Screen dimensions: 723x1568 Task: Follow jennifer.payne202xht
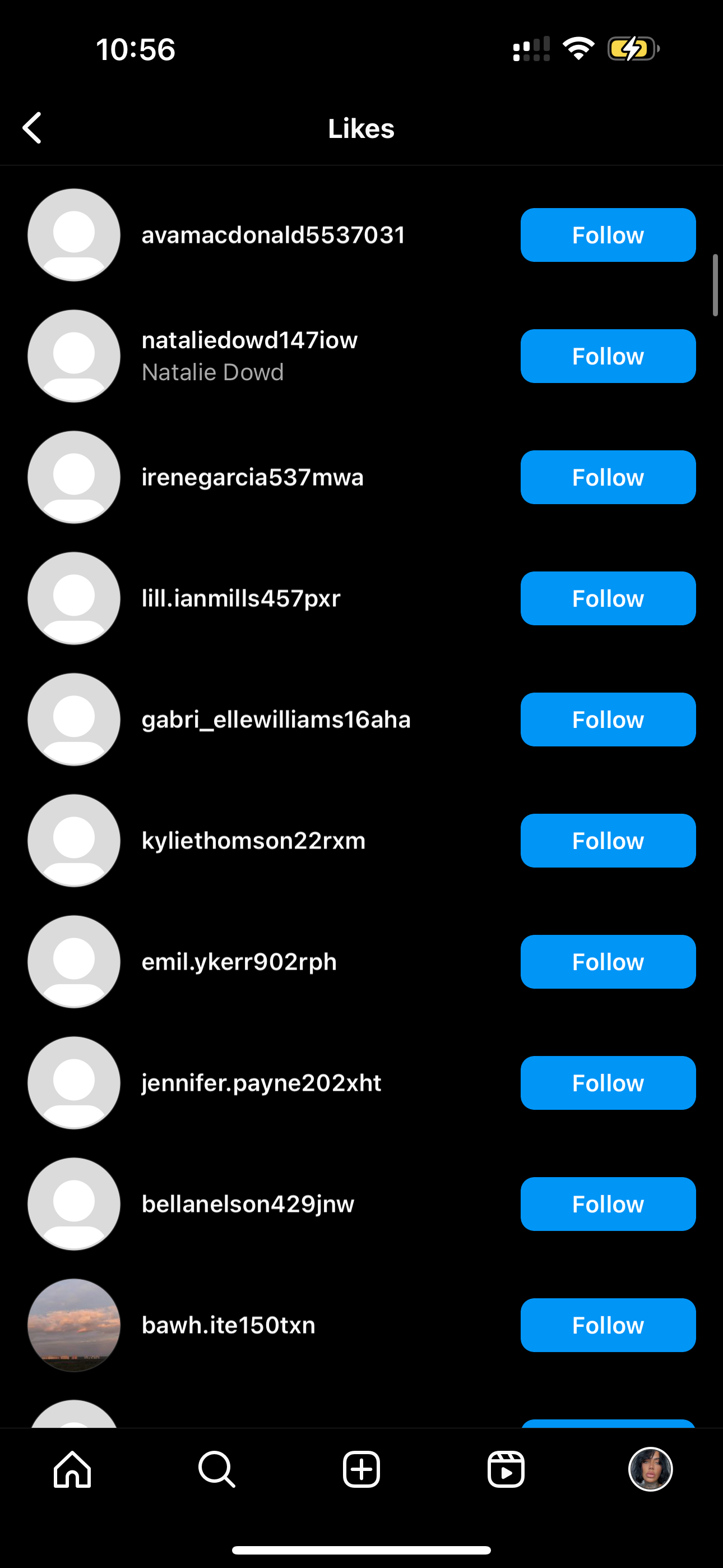tap(608, 1083)
